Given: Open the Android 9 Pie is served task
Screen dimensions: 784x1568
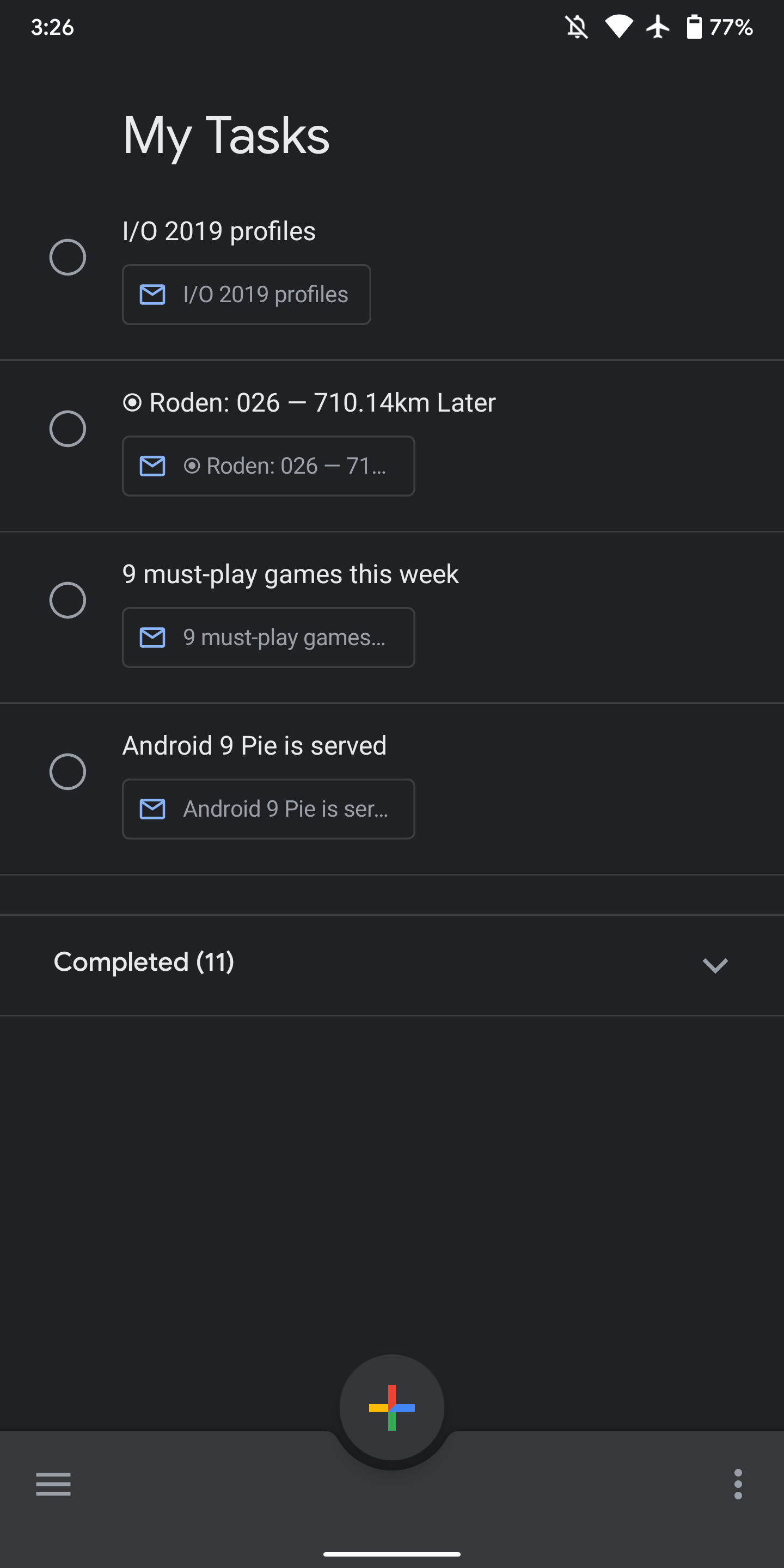Looking at the screenshot, I should pos(254,744).
